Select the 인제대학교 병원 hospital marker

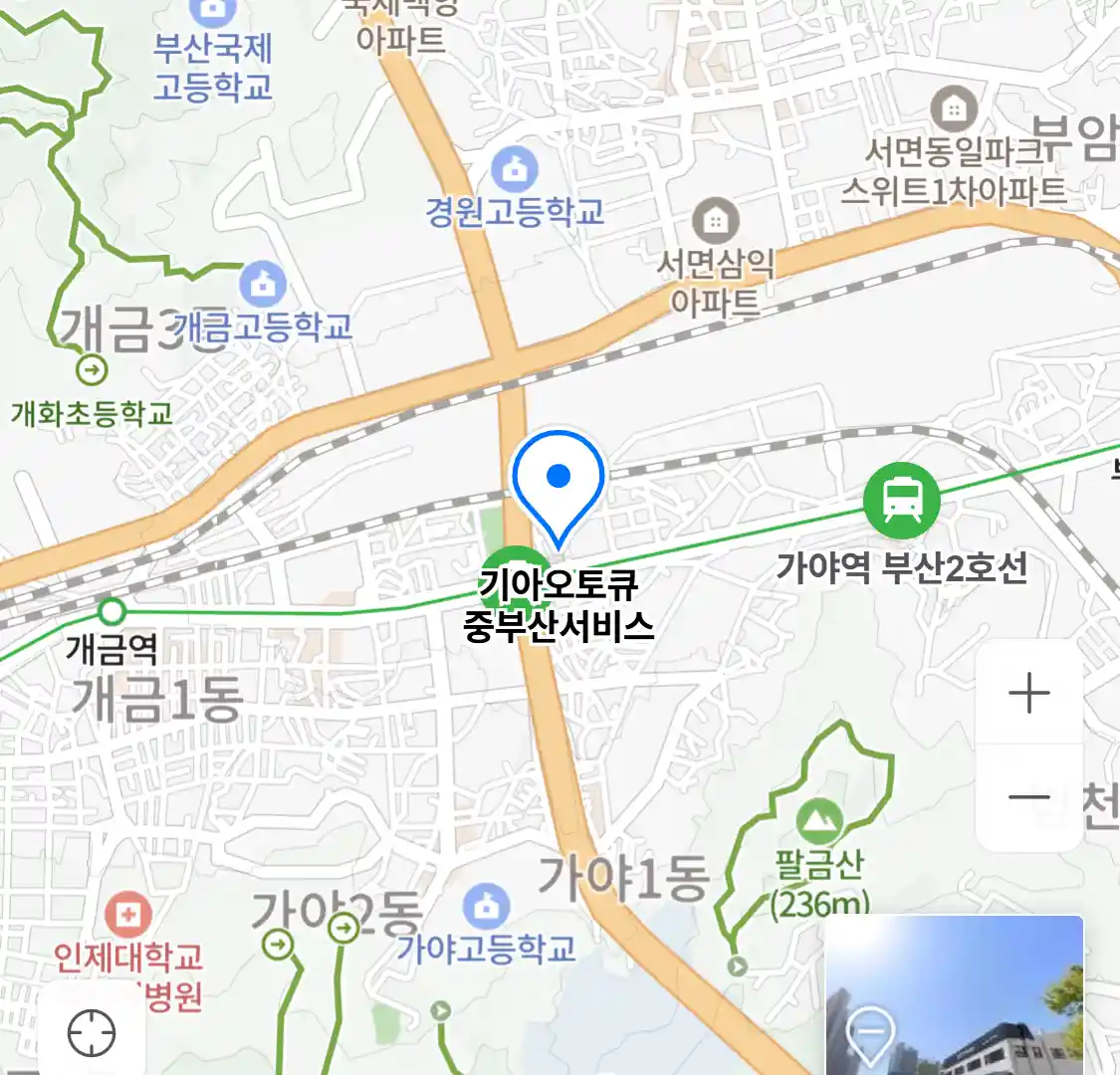coord(128,913)
